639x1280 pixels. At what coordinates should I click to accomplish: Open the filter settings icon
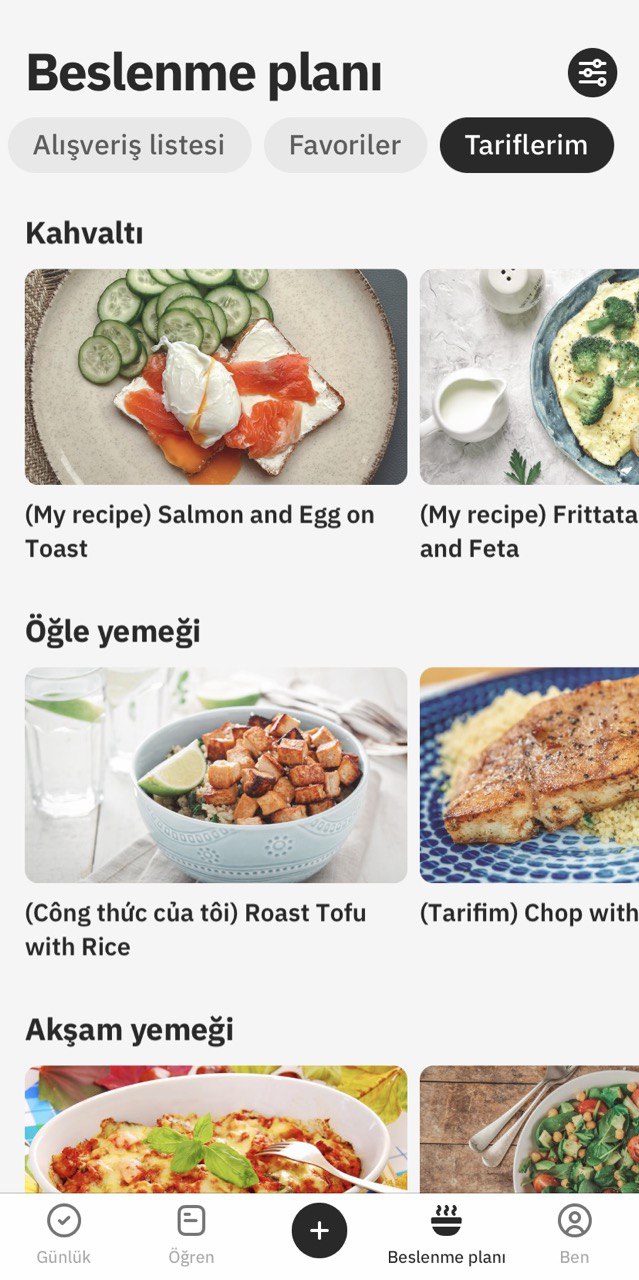[592, 73]
